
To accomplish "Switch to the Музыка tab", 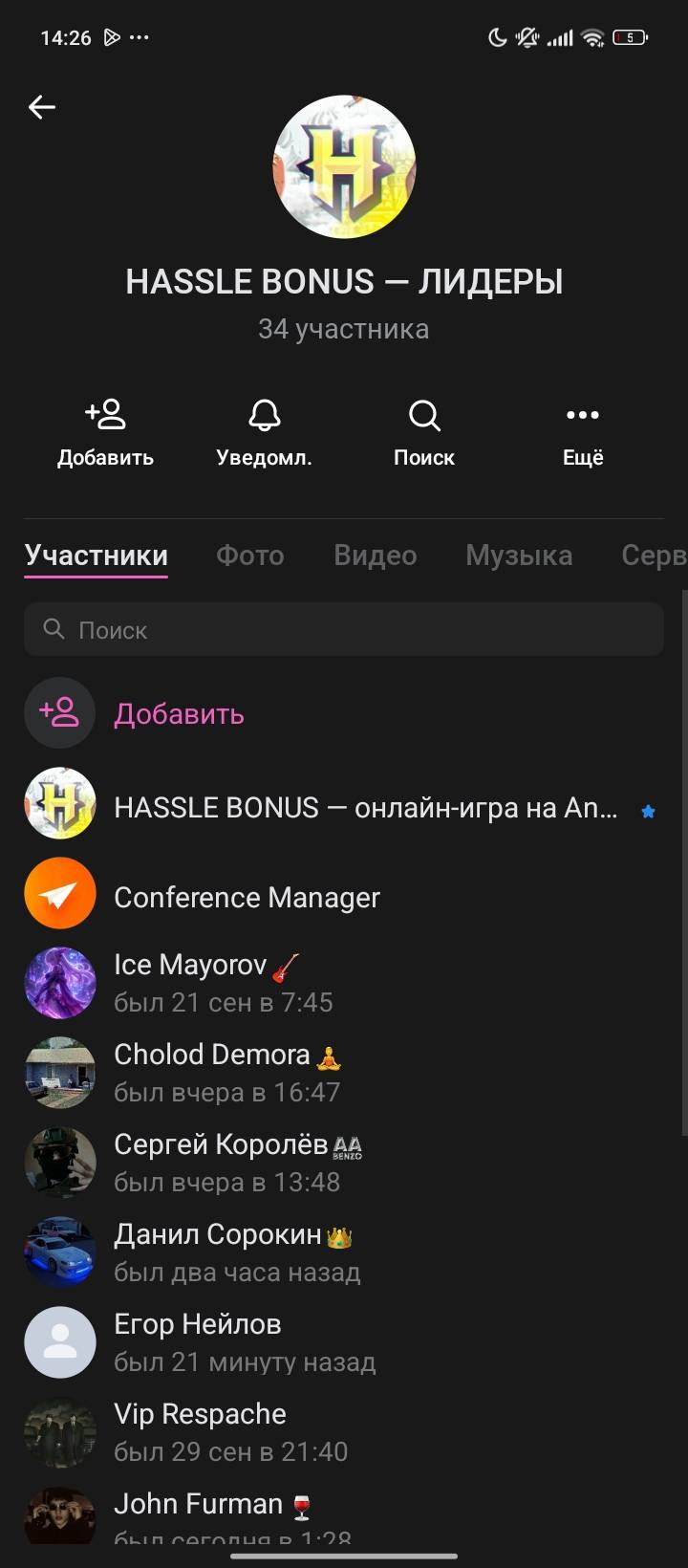I will (x=519, y=555).
